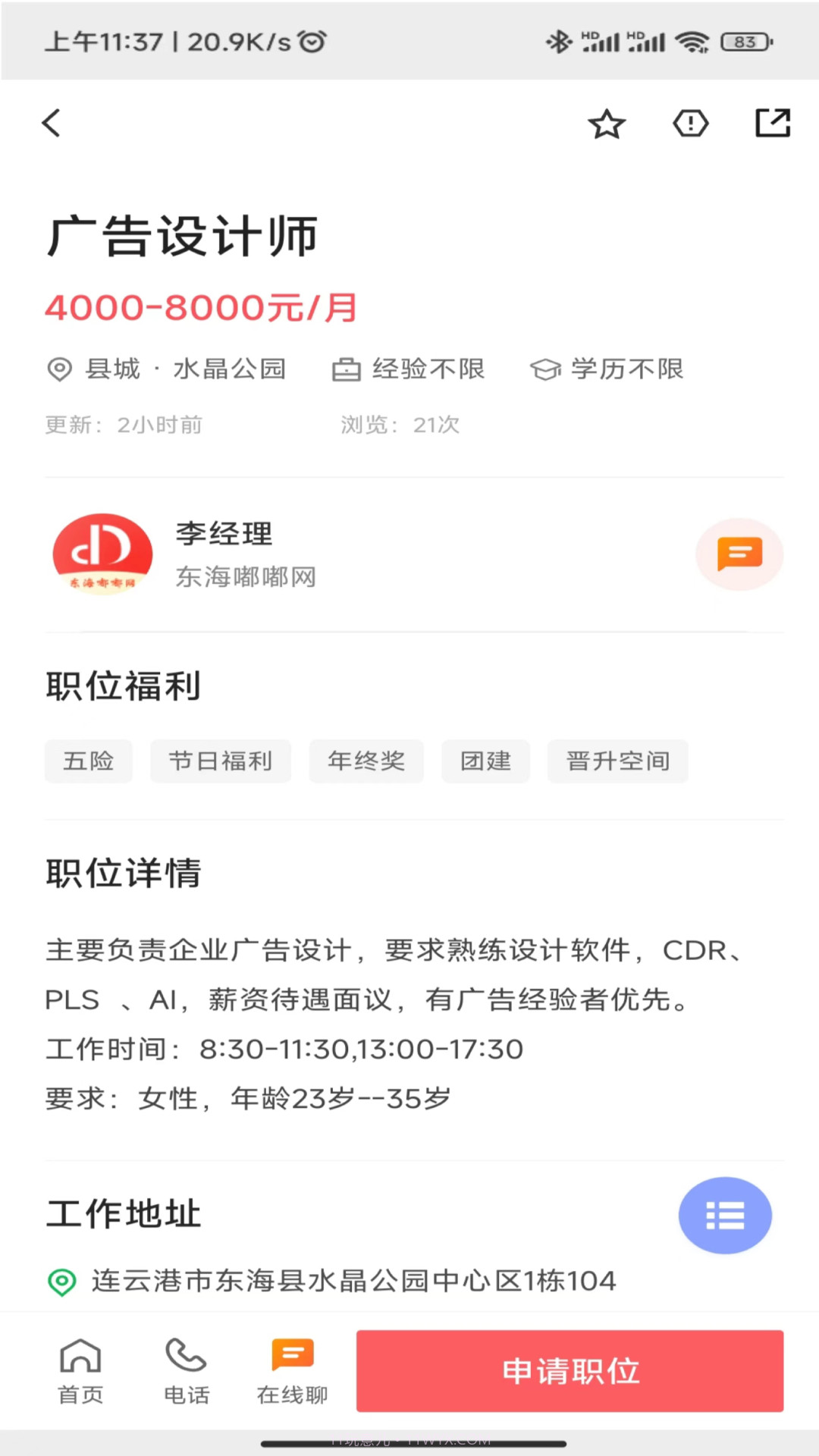Go back using the back arrow

point(51,123)
